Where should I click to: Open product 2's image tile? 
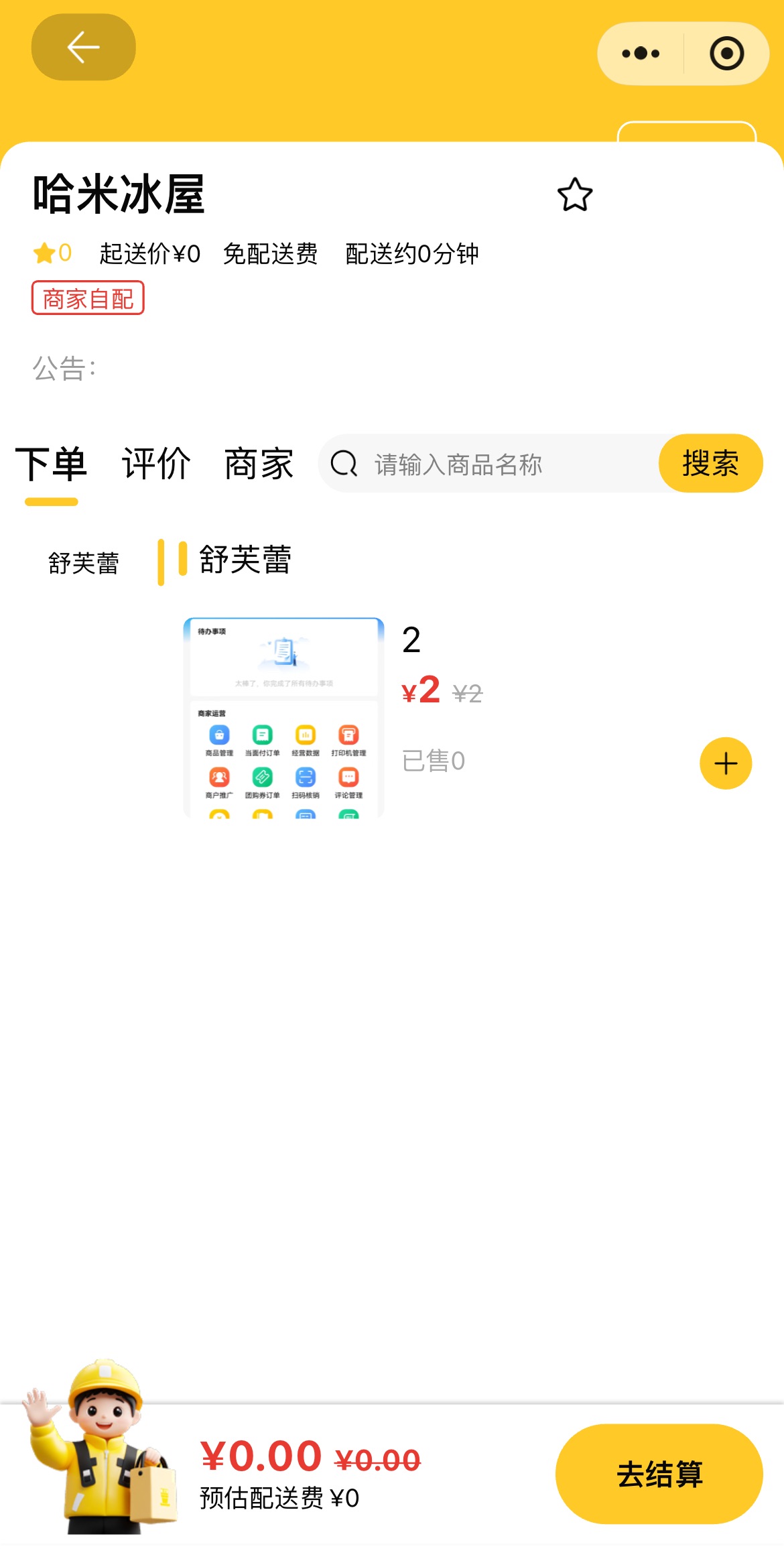point(283,718)
